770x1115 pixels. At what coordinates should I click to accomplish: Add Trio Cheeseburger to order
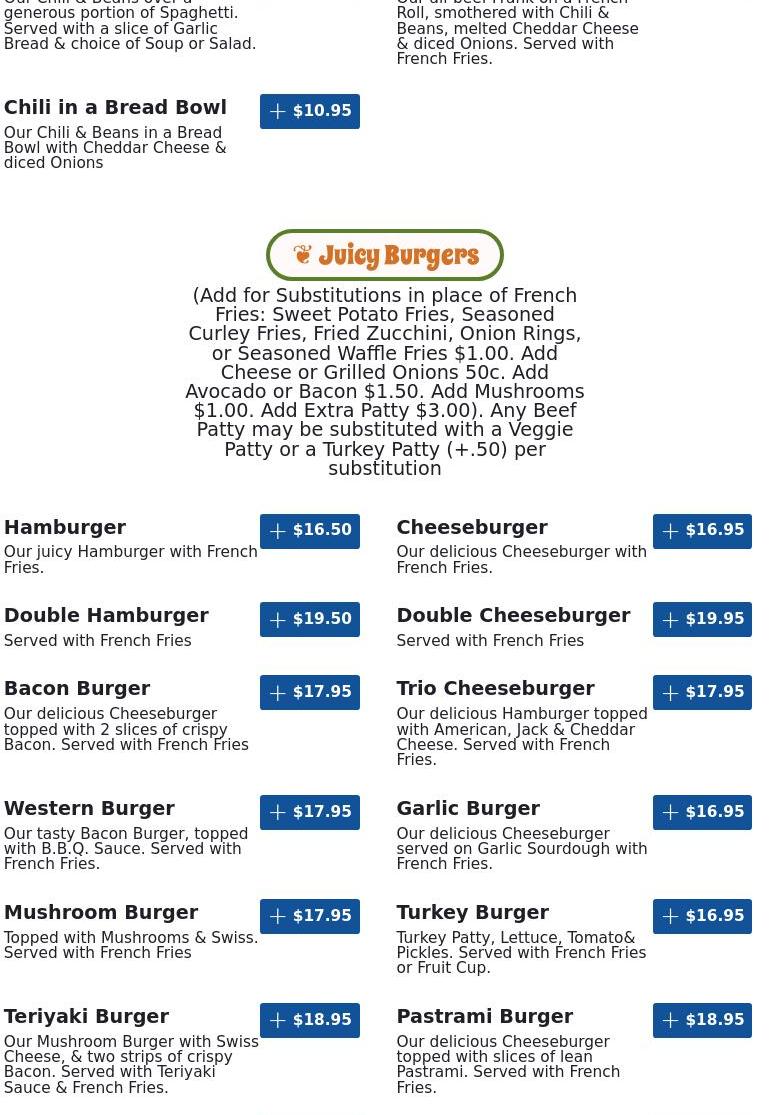(702, 692)
